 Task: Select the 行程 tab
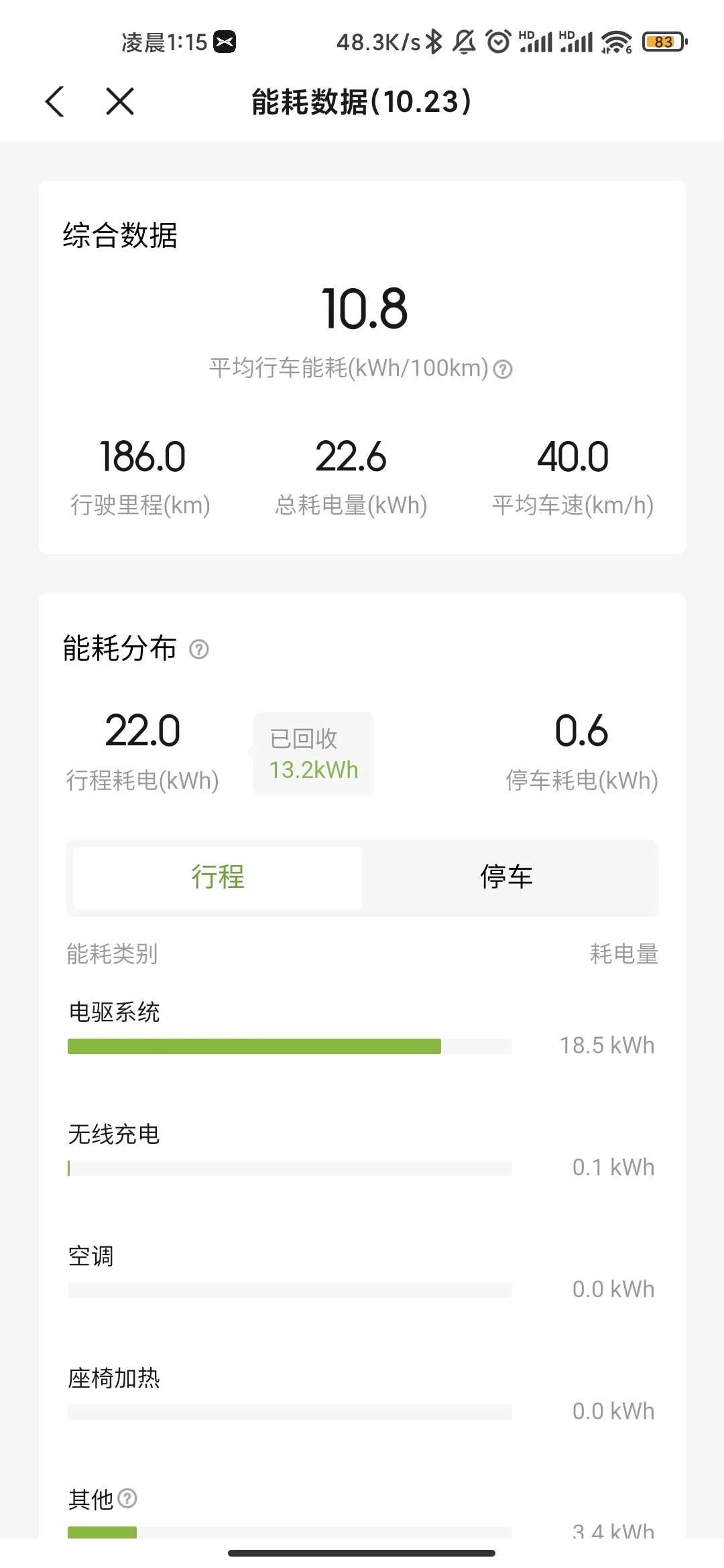(218, 877)
